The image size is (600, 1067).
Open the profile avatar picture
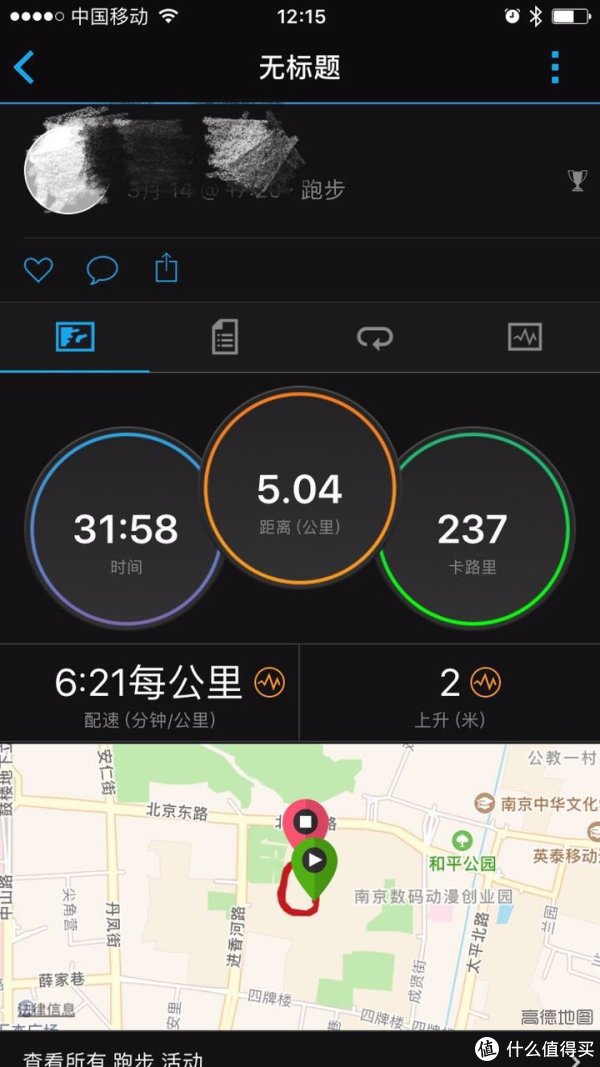[x=63, y=170]
